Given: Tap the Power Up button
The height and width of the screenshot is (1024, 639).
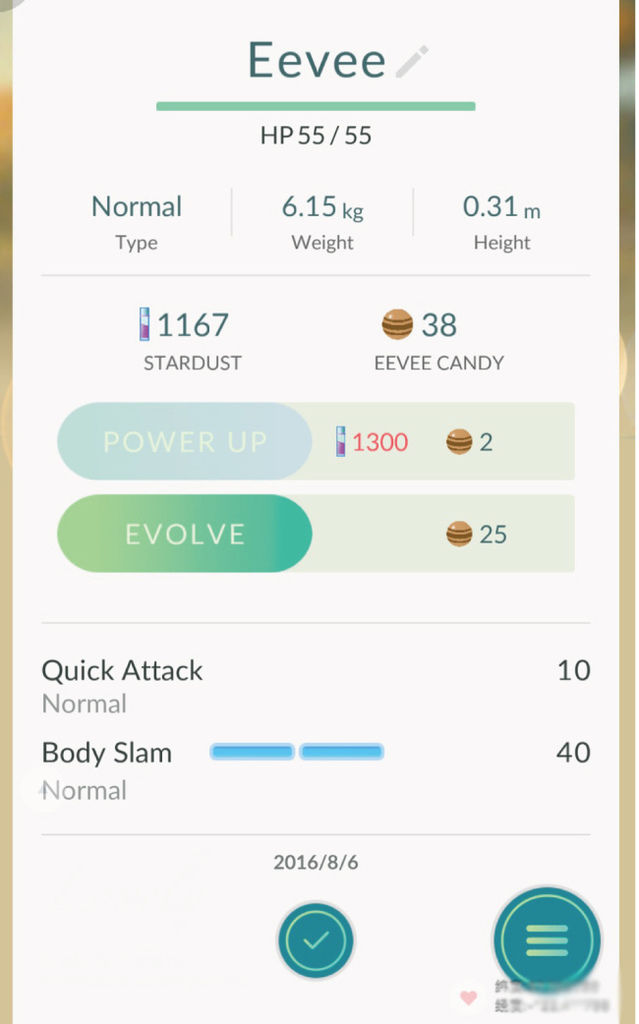Looking at the screenshot, I should click(185, 442).
